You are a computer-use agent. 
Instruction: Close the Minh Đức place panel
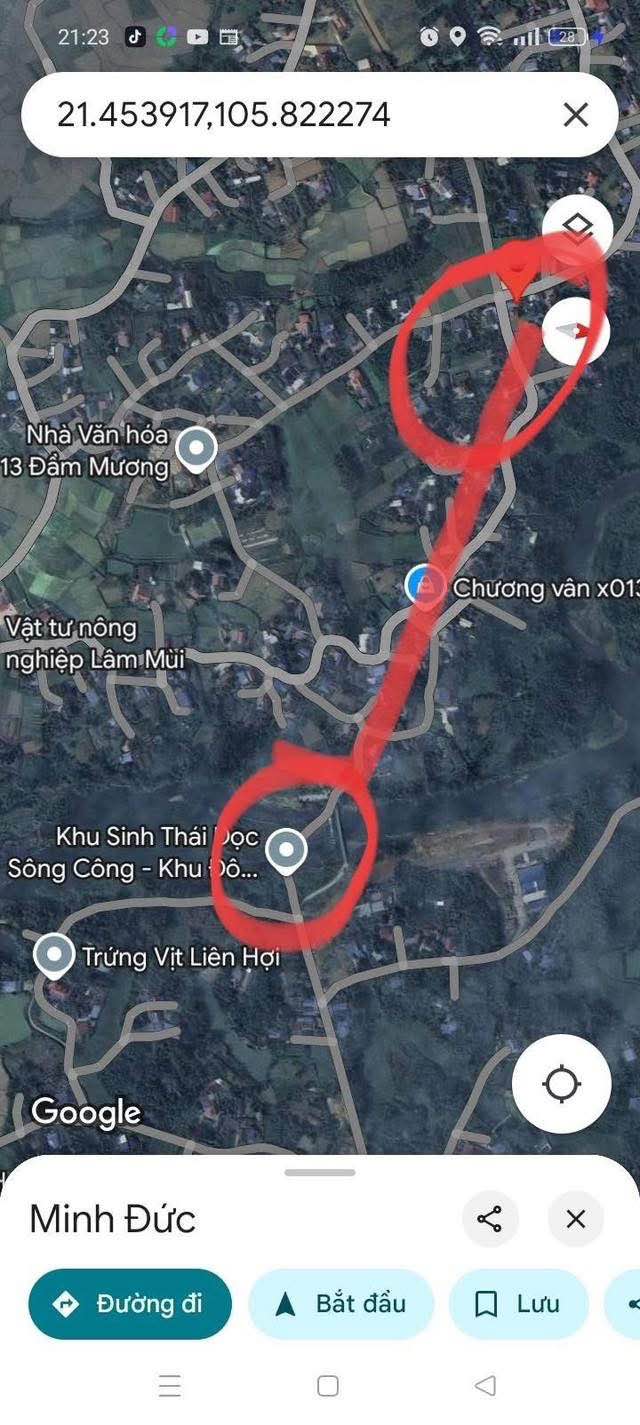point(575,1219)
